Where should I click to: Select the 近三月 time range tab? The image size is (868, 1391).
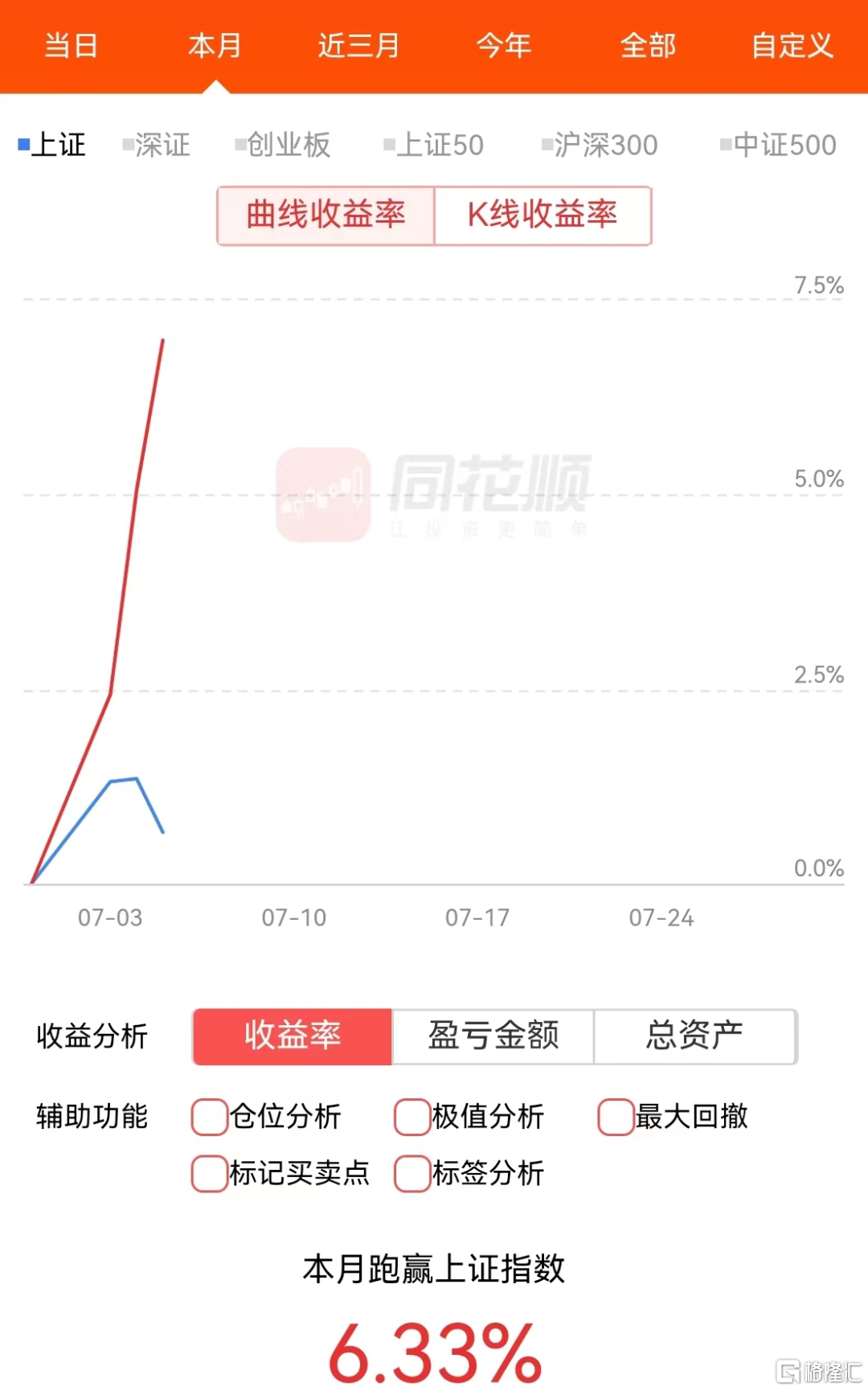358,46
